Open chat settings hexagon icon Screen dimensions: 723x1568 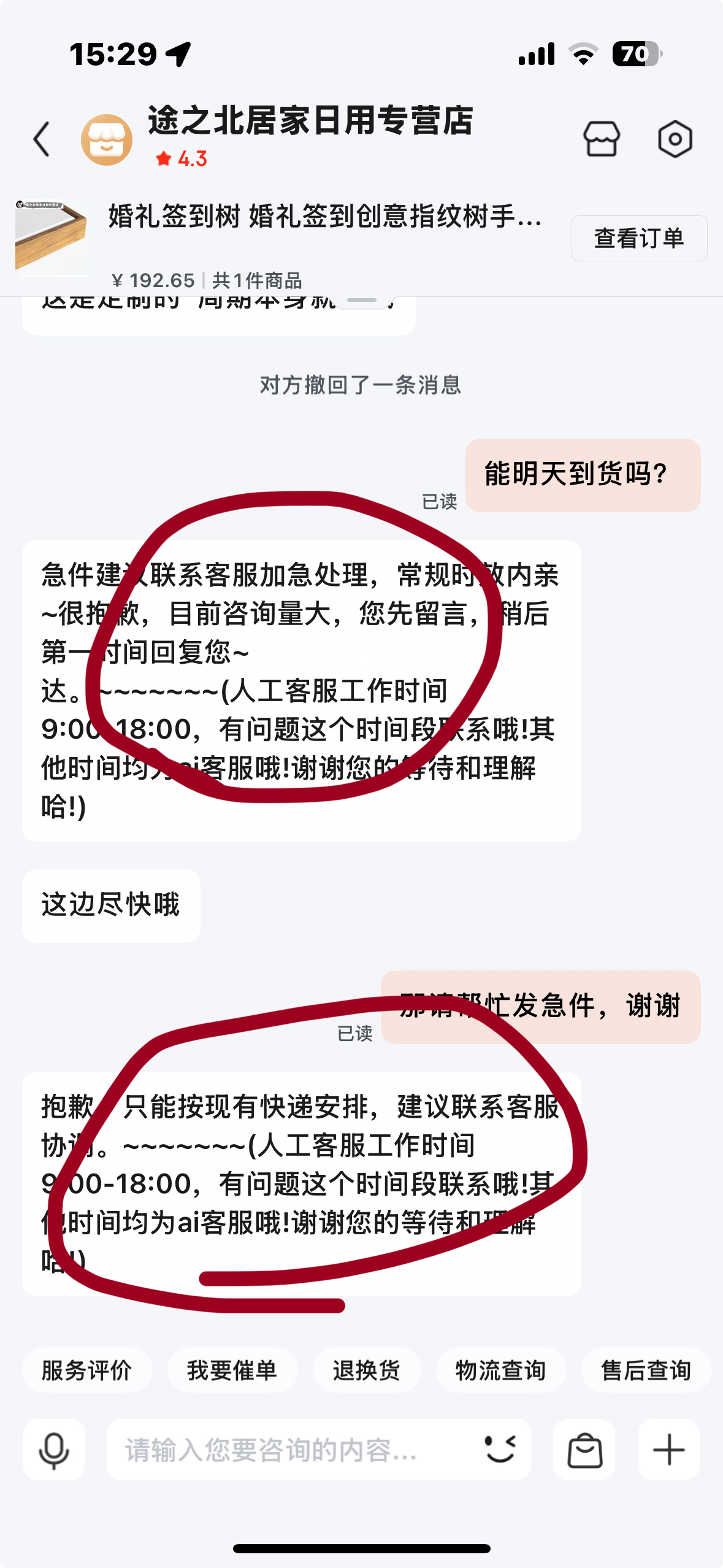(675, 139)
